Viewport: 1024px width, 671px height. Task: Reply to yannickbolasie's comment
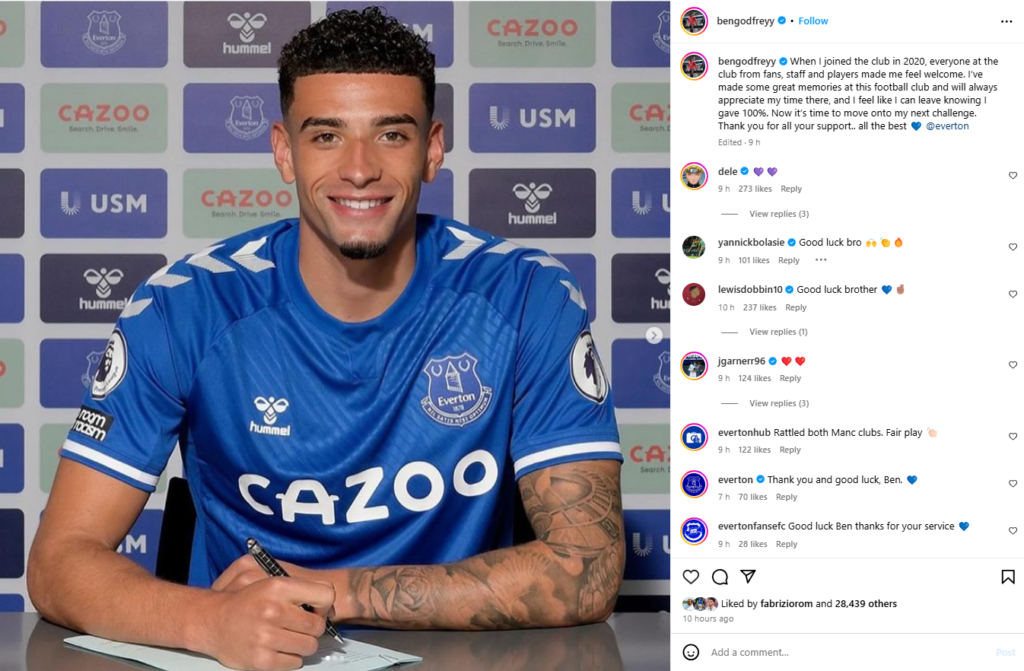tap(788, 260)
